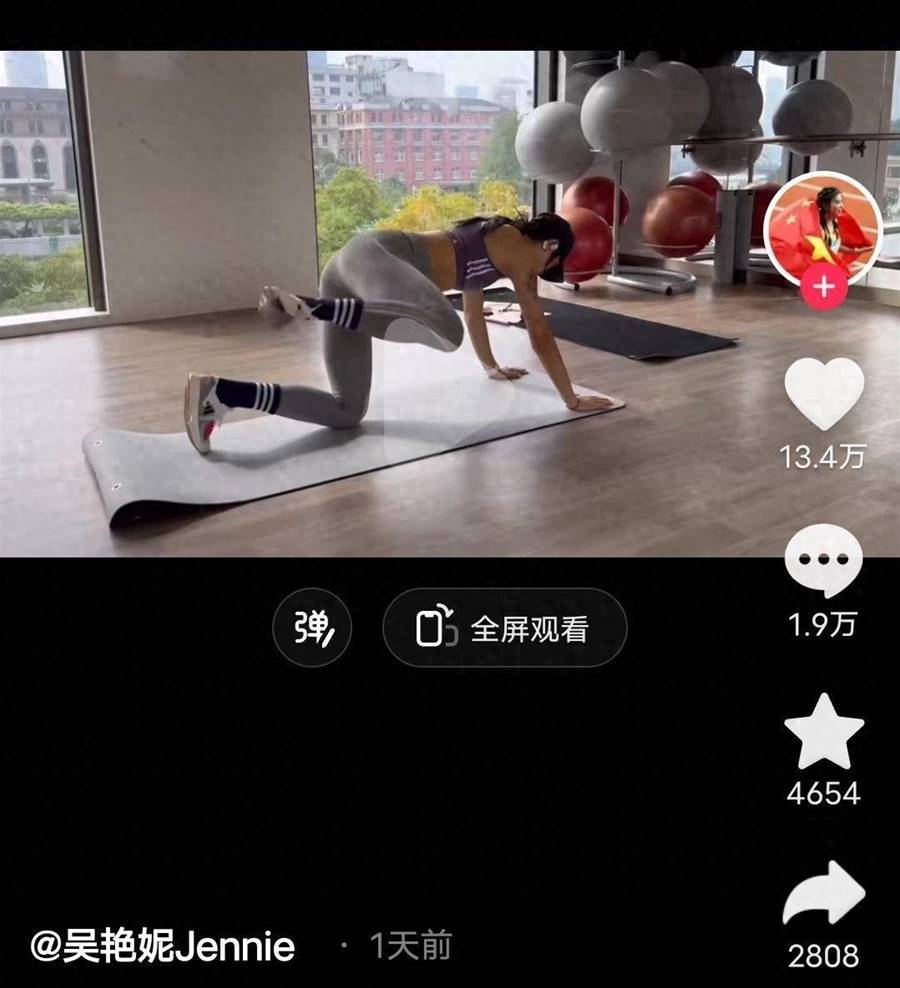The height and width of the screenshot is (988, 900).
Task: Follow the creator with the plus badge
Action: pos(824,288)
